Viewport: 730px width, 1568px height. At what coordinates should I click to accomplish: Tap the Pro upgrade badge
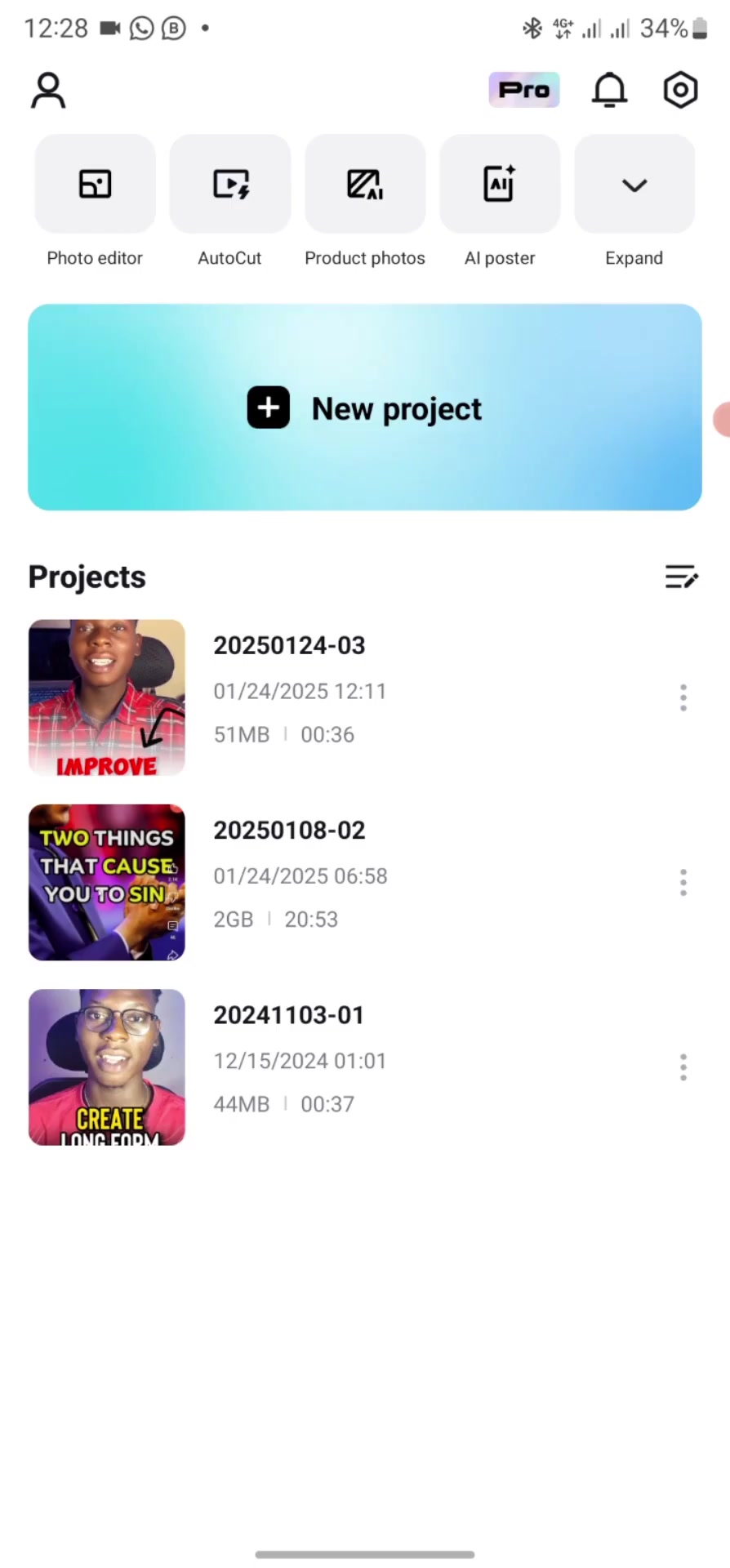(523, 90)
